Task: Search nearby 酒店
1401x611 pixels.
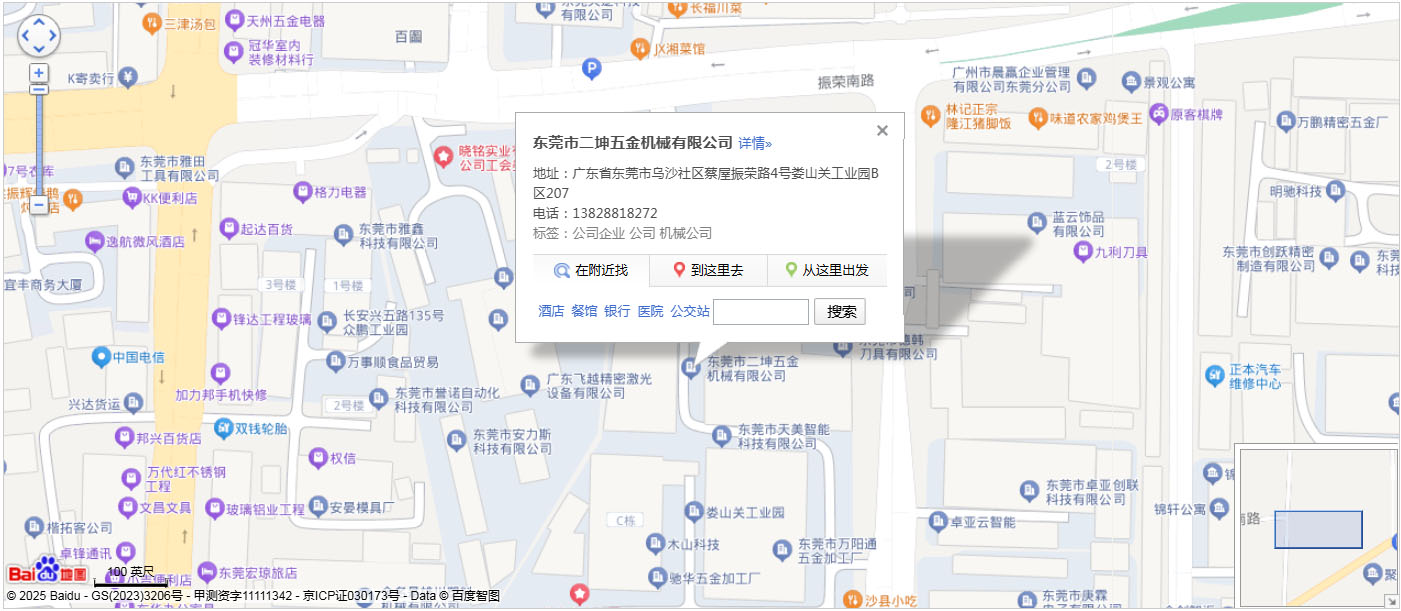Action: 551,312
